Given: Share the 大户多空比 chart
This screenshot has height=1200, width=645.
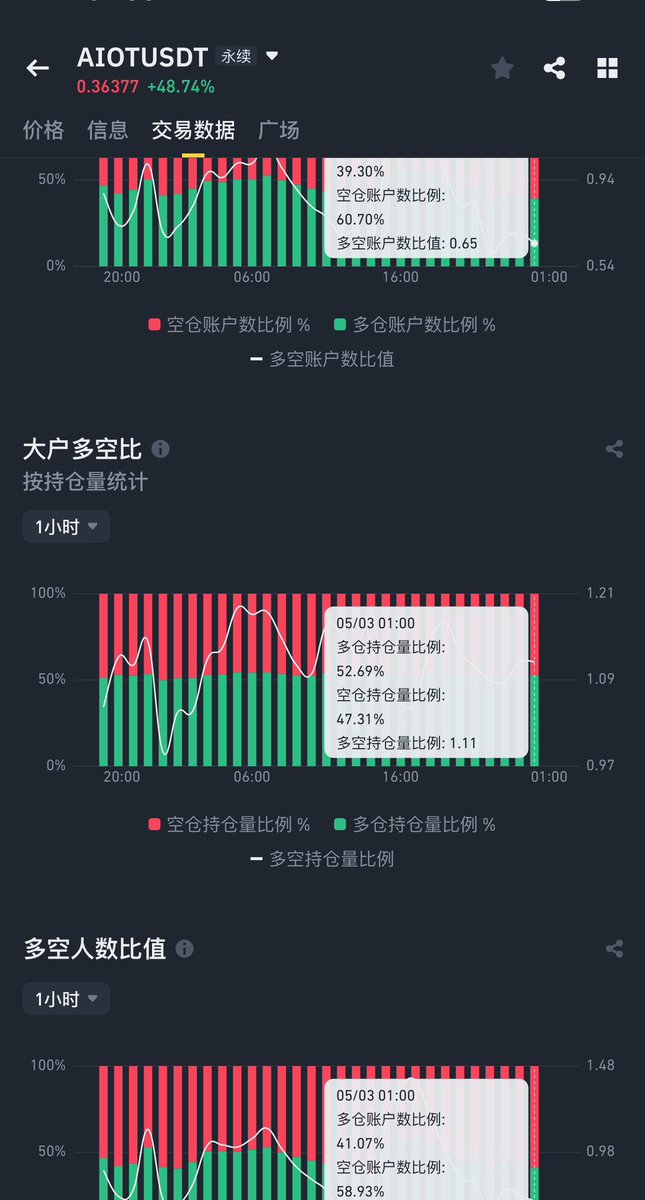Looking at the screenshot, I should (614, 449).
